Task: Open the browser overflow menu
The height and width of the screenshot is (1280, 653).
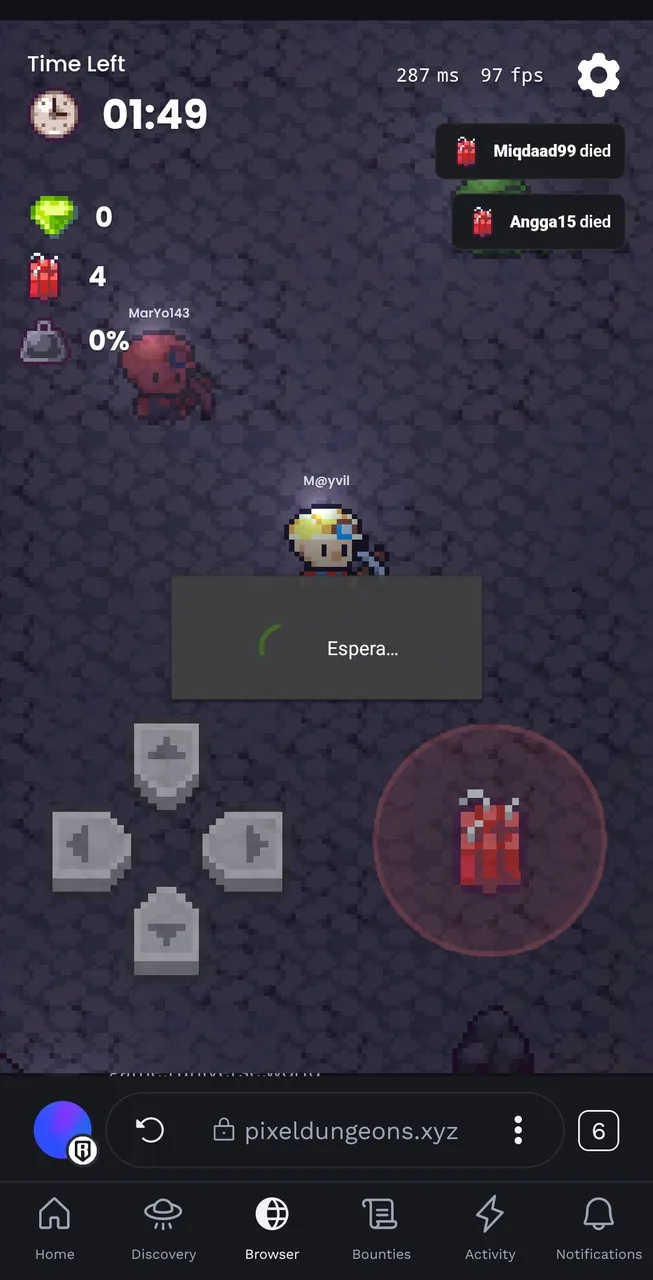Action: pyautogui.click(x=518, y=1131)
